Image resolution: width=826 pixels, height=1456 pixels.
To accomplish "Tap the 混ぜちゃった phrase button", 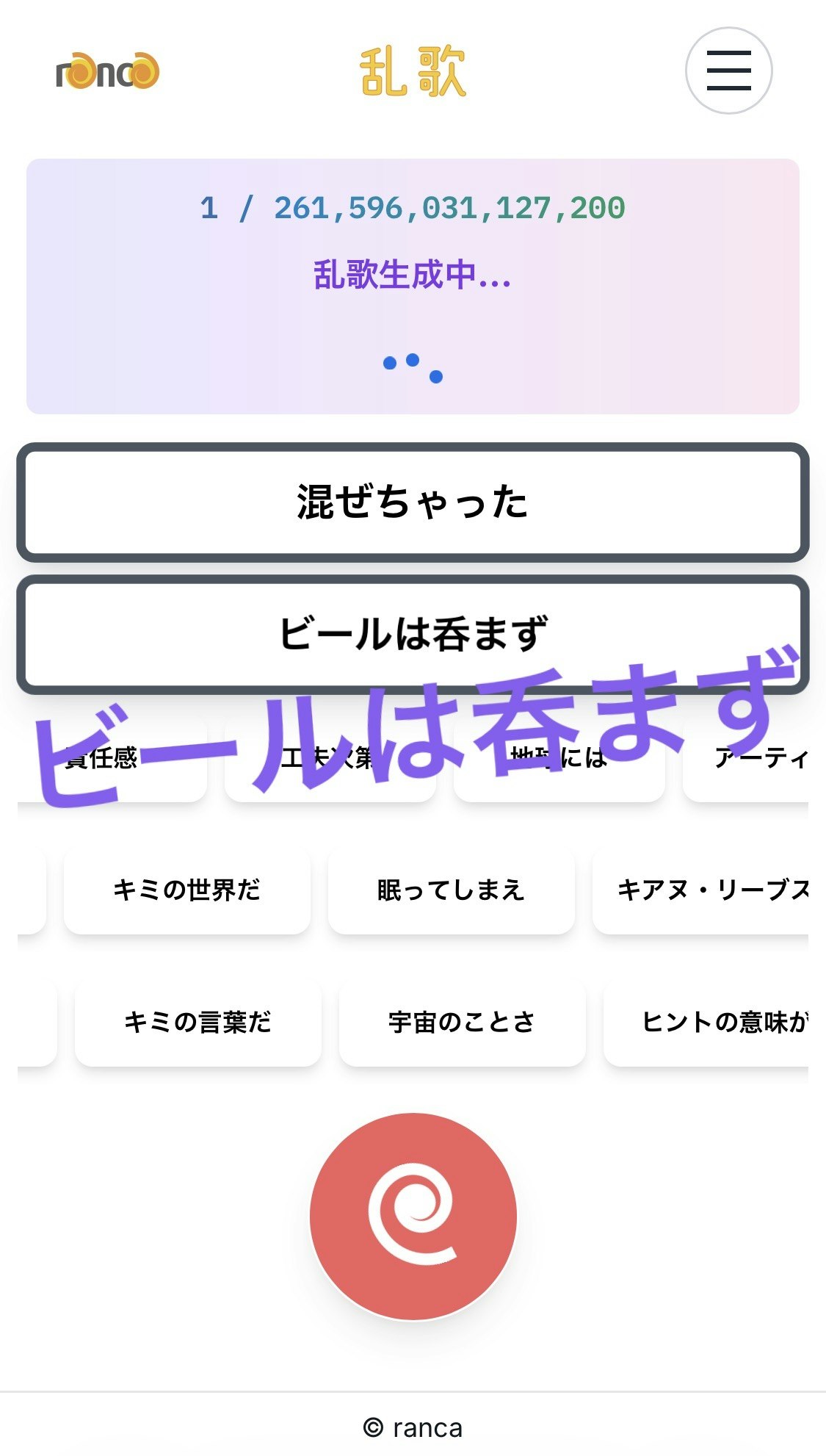I will point(413,502).
